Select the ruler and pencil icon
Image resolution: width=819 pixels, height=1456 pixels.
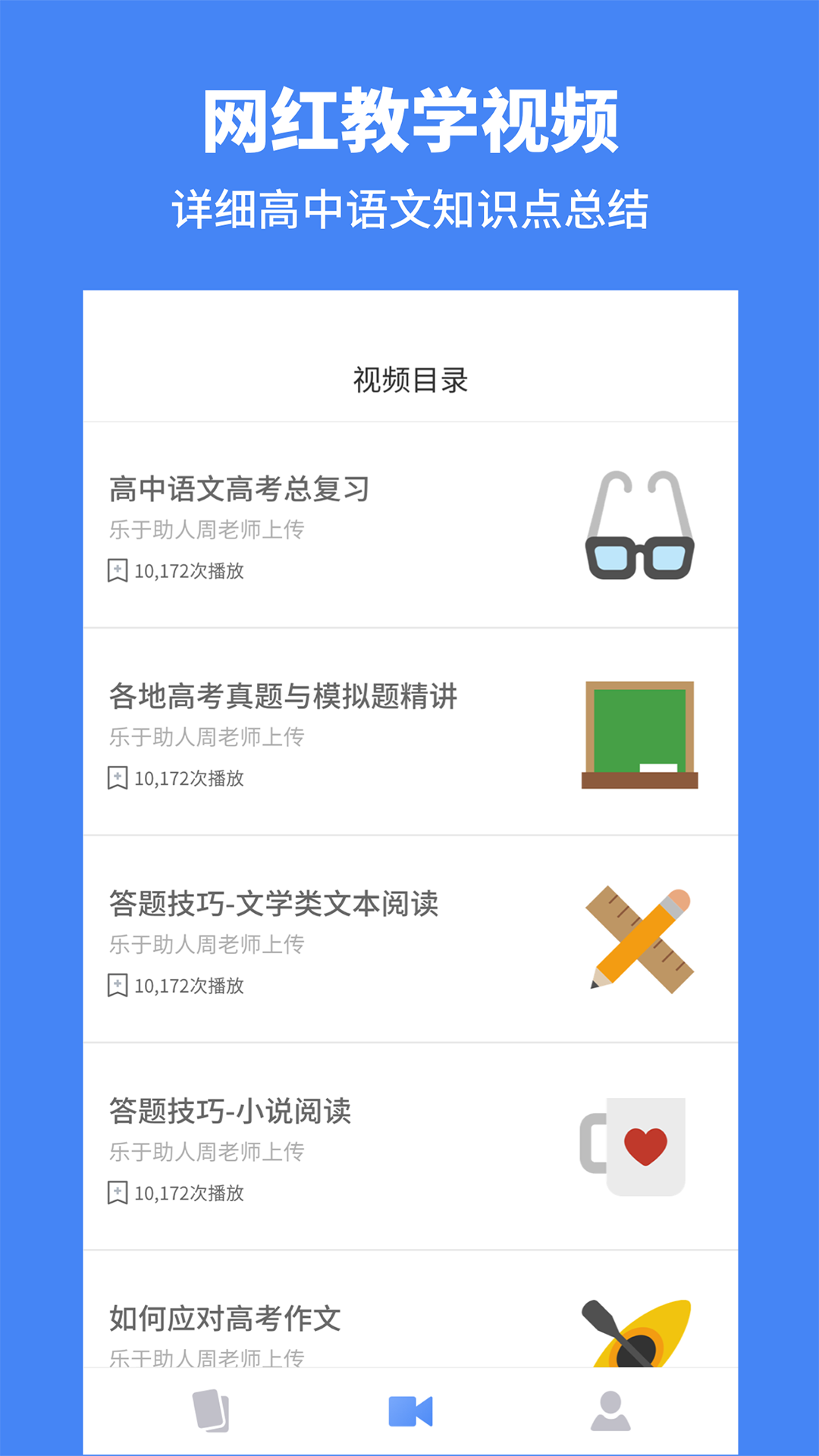(x=641, y=940)
